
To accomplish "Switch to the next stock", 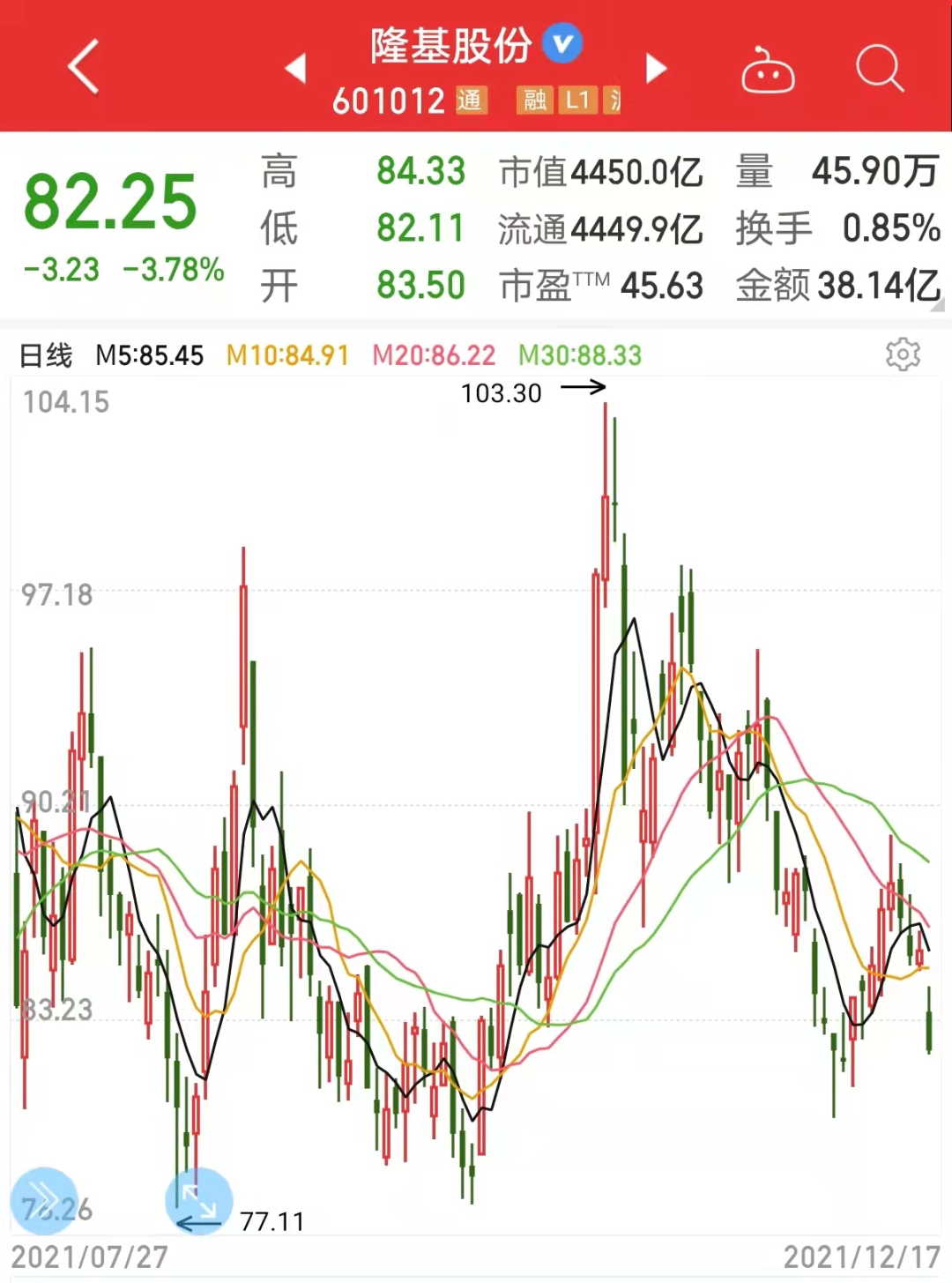I will [656, 68].
